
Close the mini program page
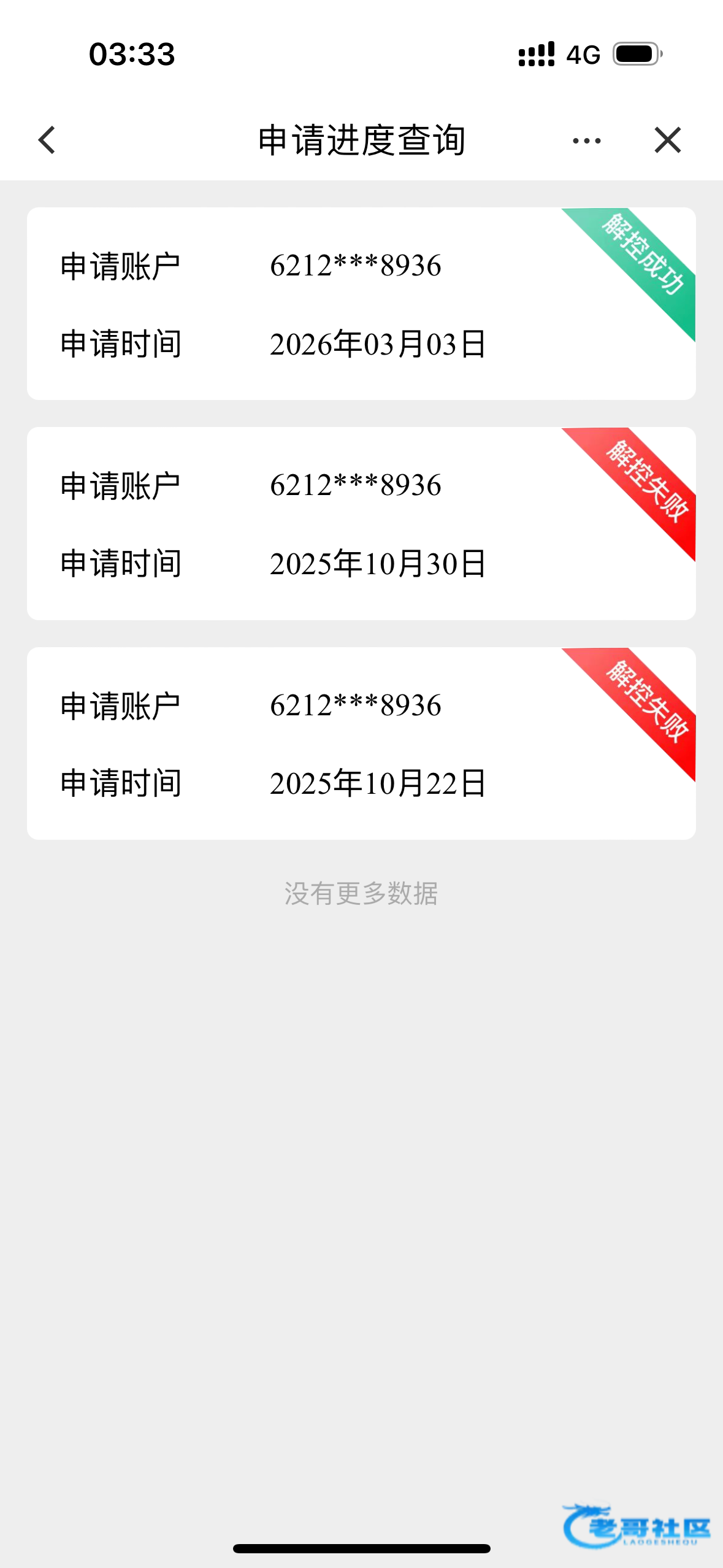(667, 140)
